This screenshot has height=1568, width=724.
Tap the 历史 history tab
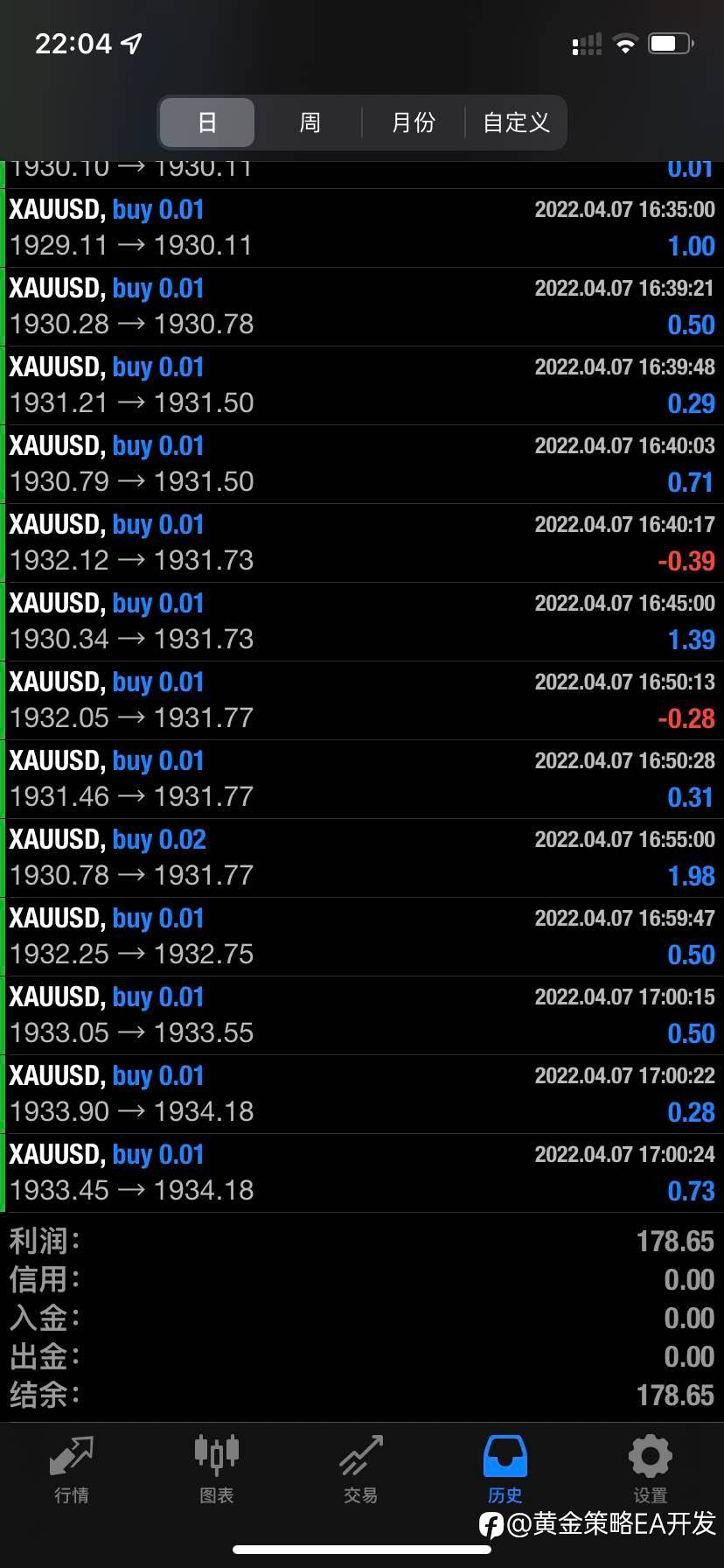505,1470
